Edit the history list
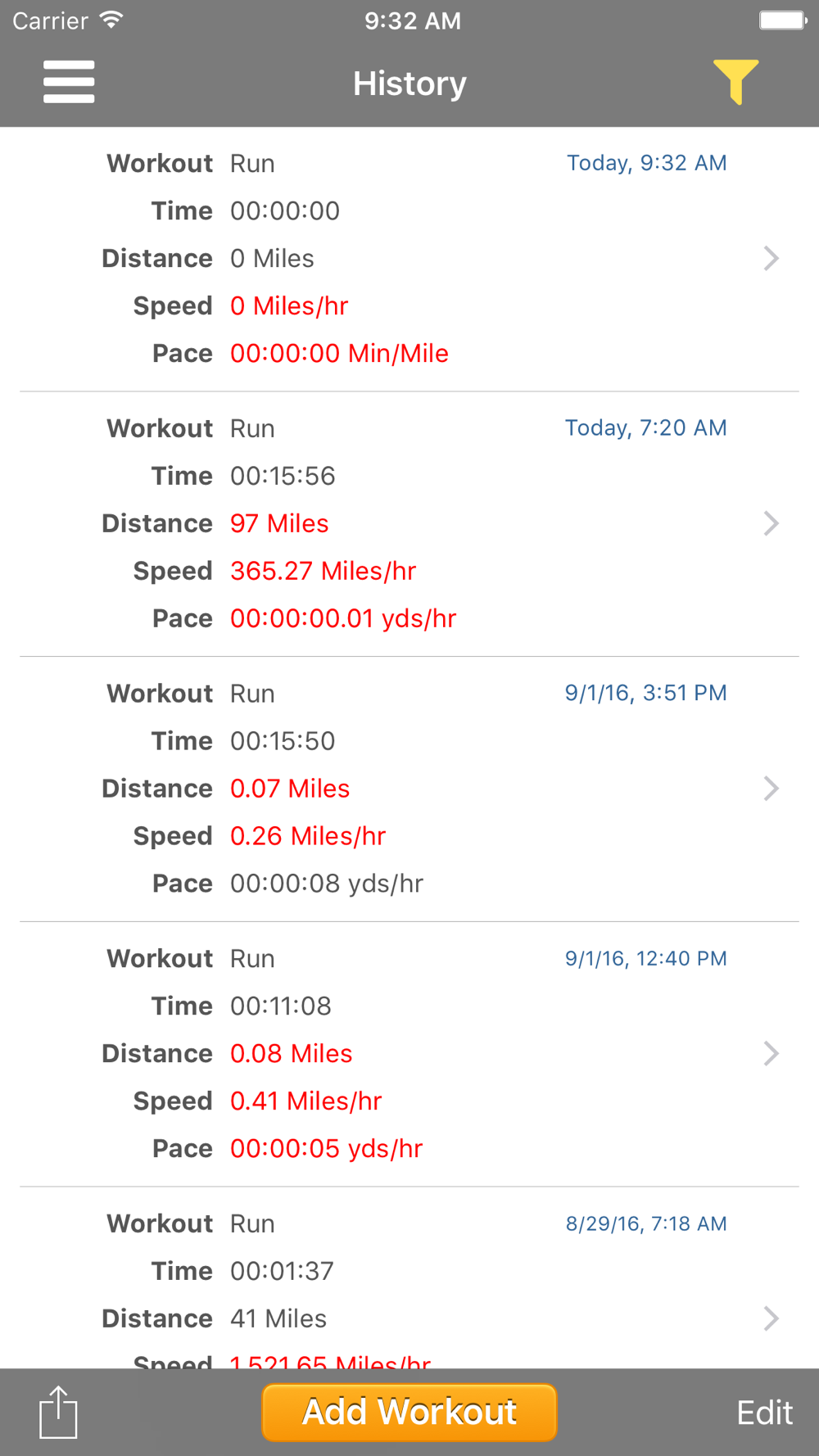This screenshot has width=819, height=1456. 764,1413
